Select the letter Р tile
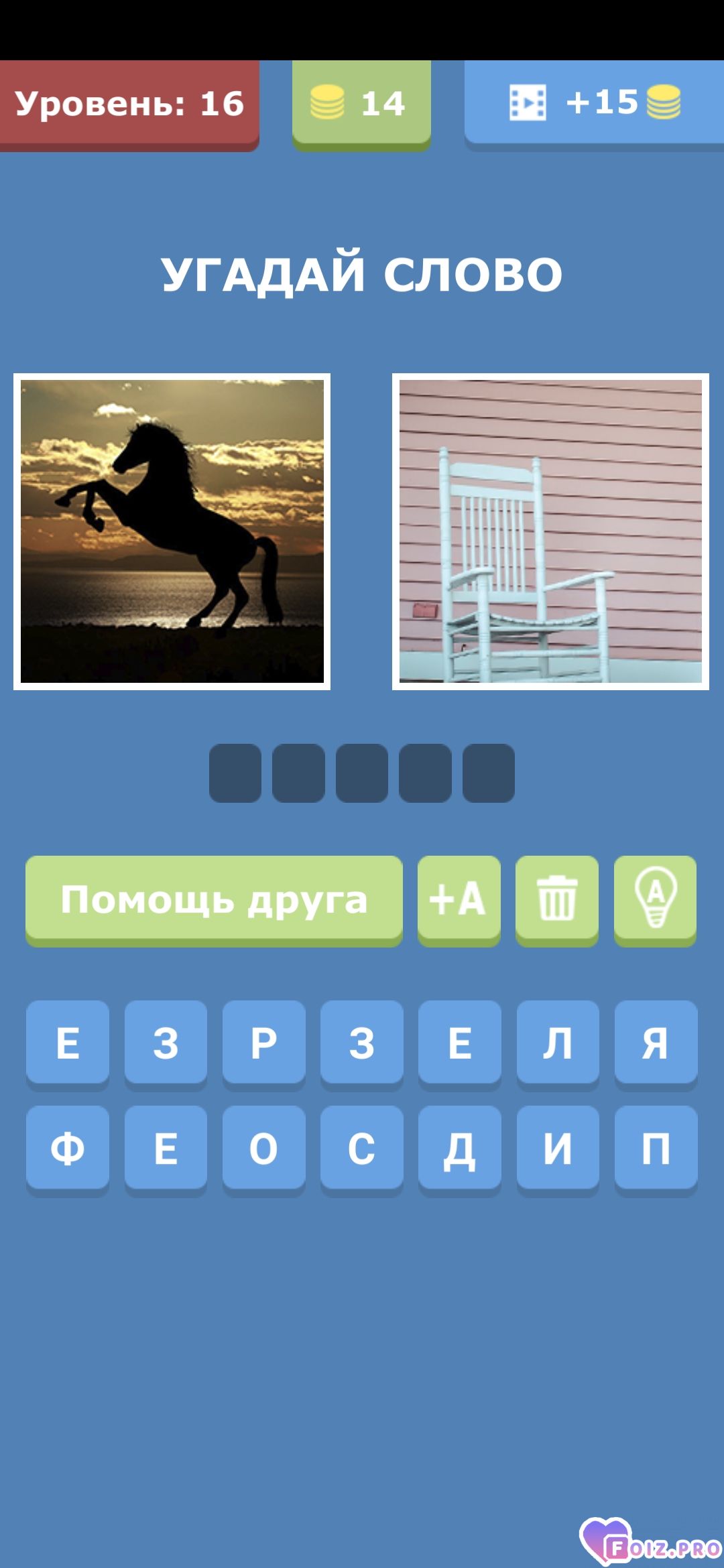 point(263,1043)
